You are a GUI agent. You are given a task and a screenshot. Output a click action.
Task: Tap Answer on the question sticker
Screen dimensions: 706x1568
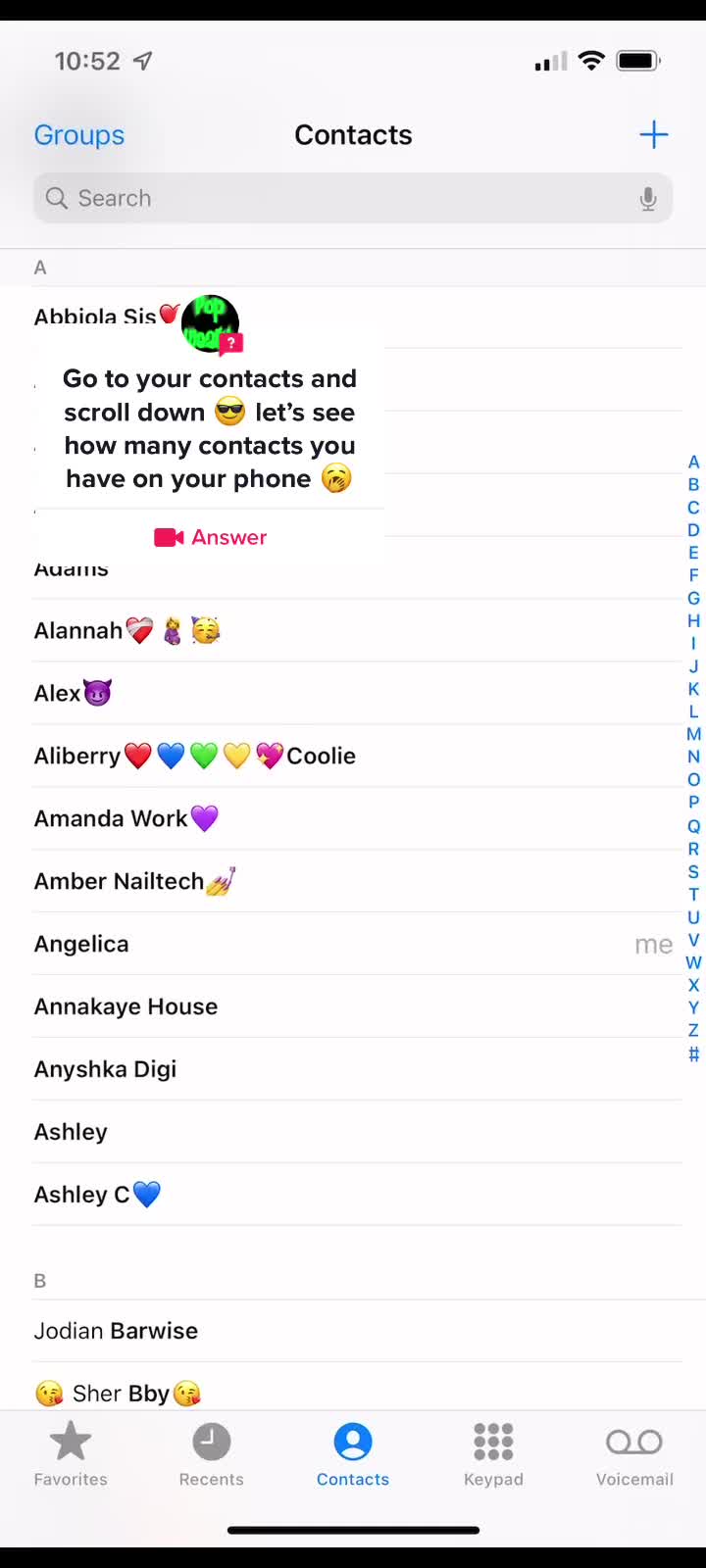click(x=210, y=537)
